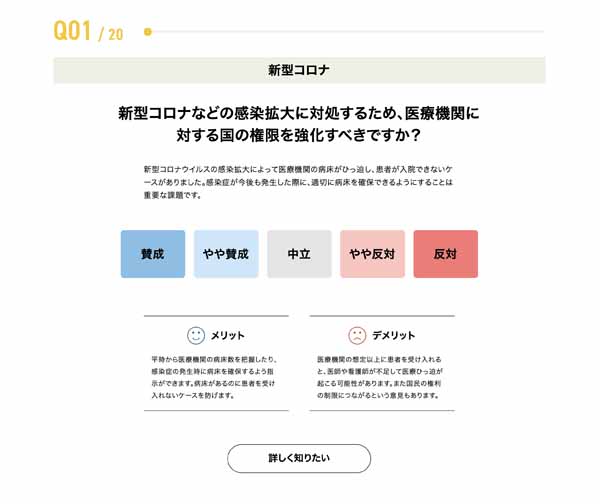Select the 賛成 answer button
This screenshot has width=600, height=504.
153,254
